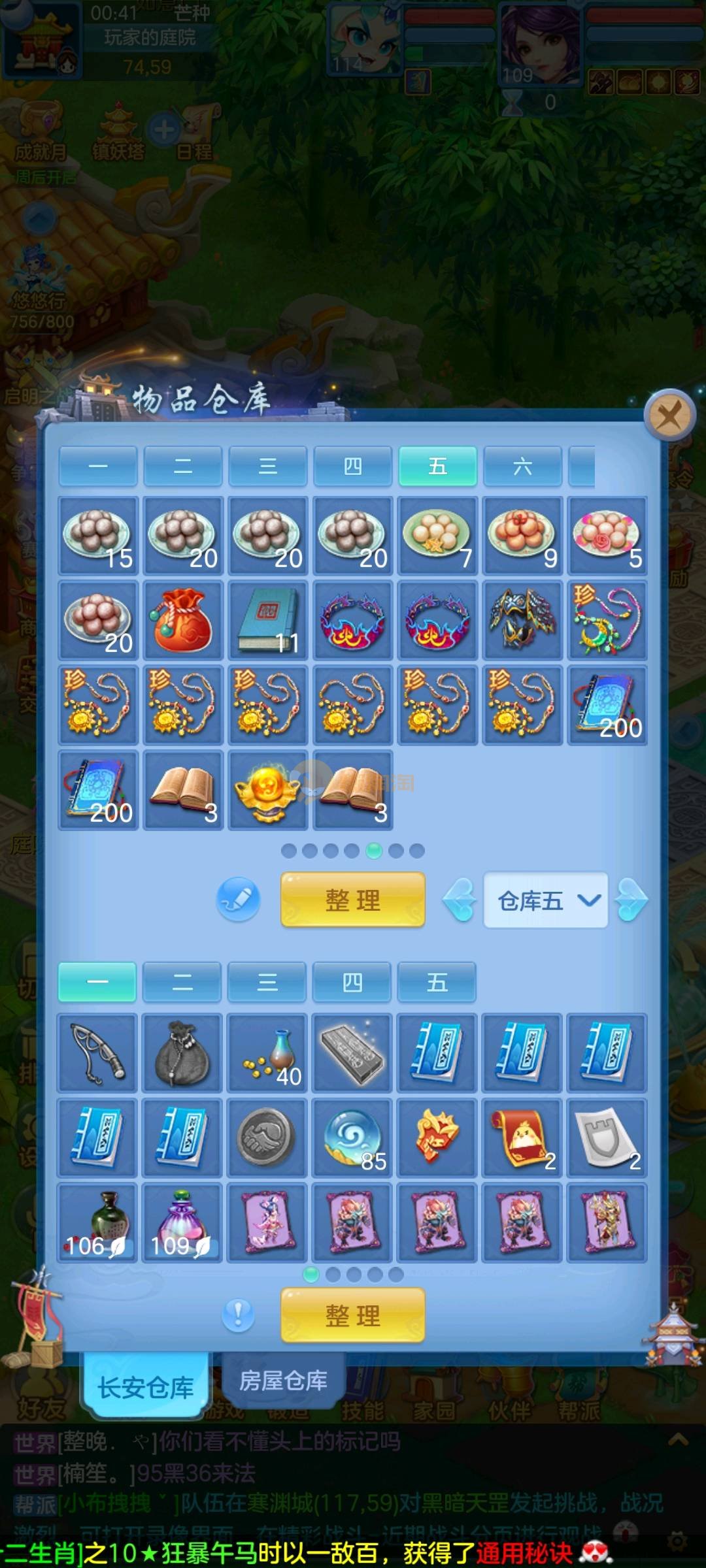Switch to warehouse tab 四
The height and width of the screenshot is (1568, 706).
pos(352,466)
